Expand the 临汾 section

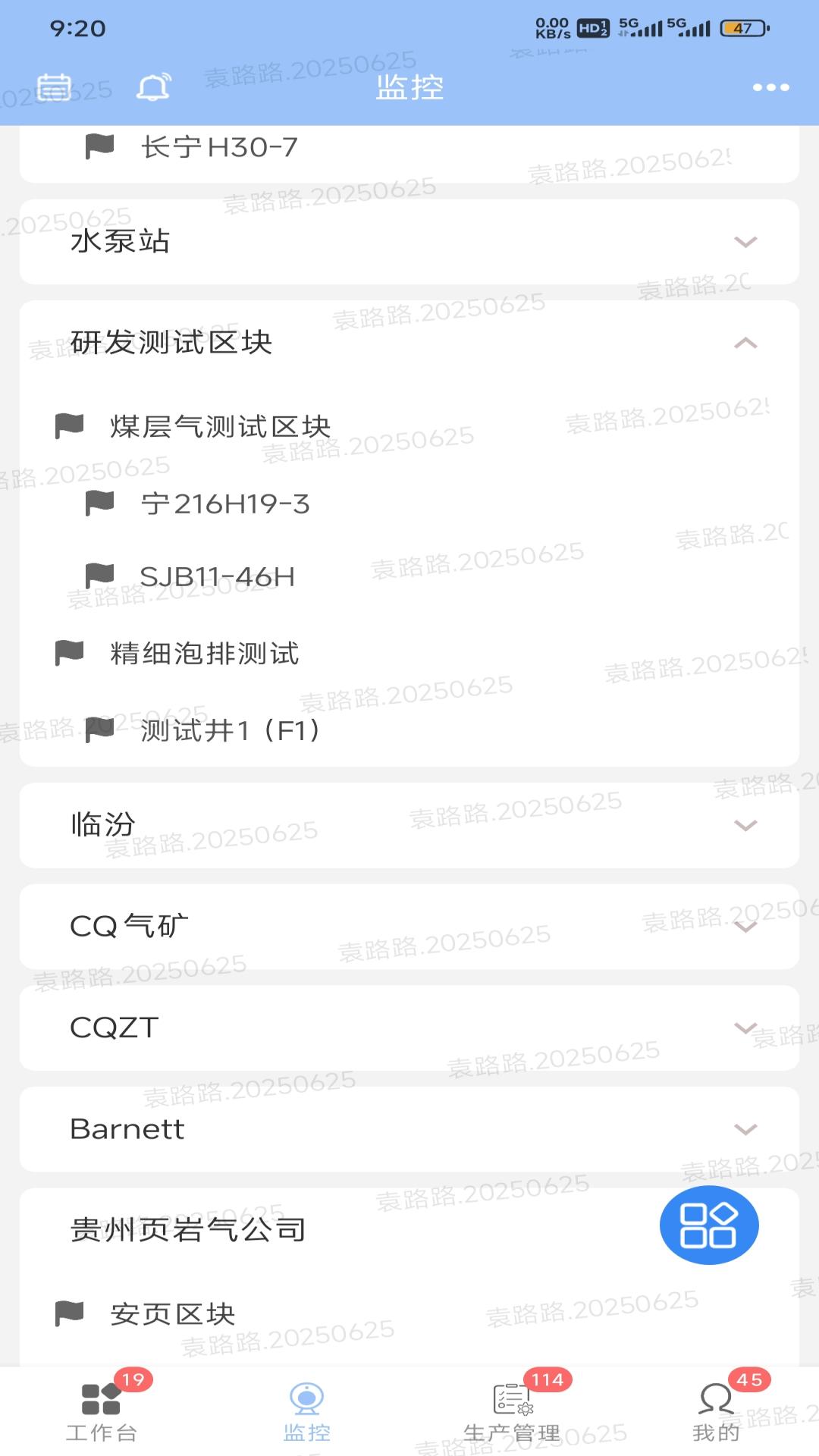point(409,825)
